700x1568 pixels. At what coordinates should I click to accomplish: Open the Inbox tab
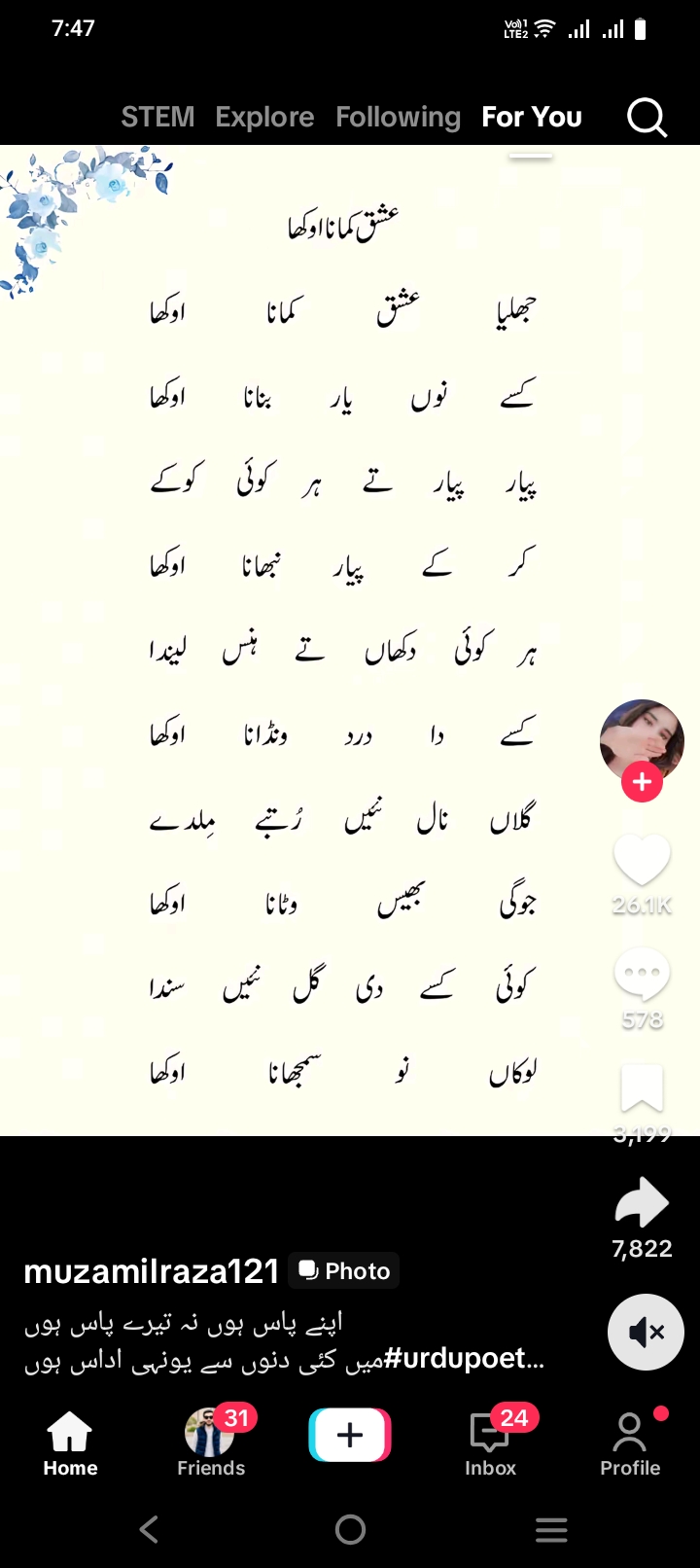pos(490,1443)
